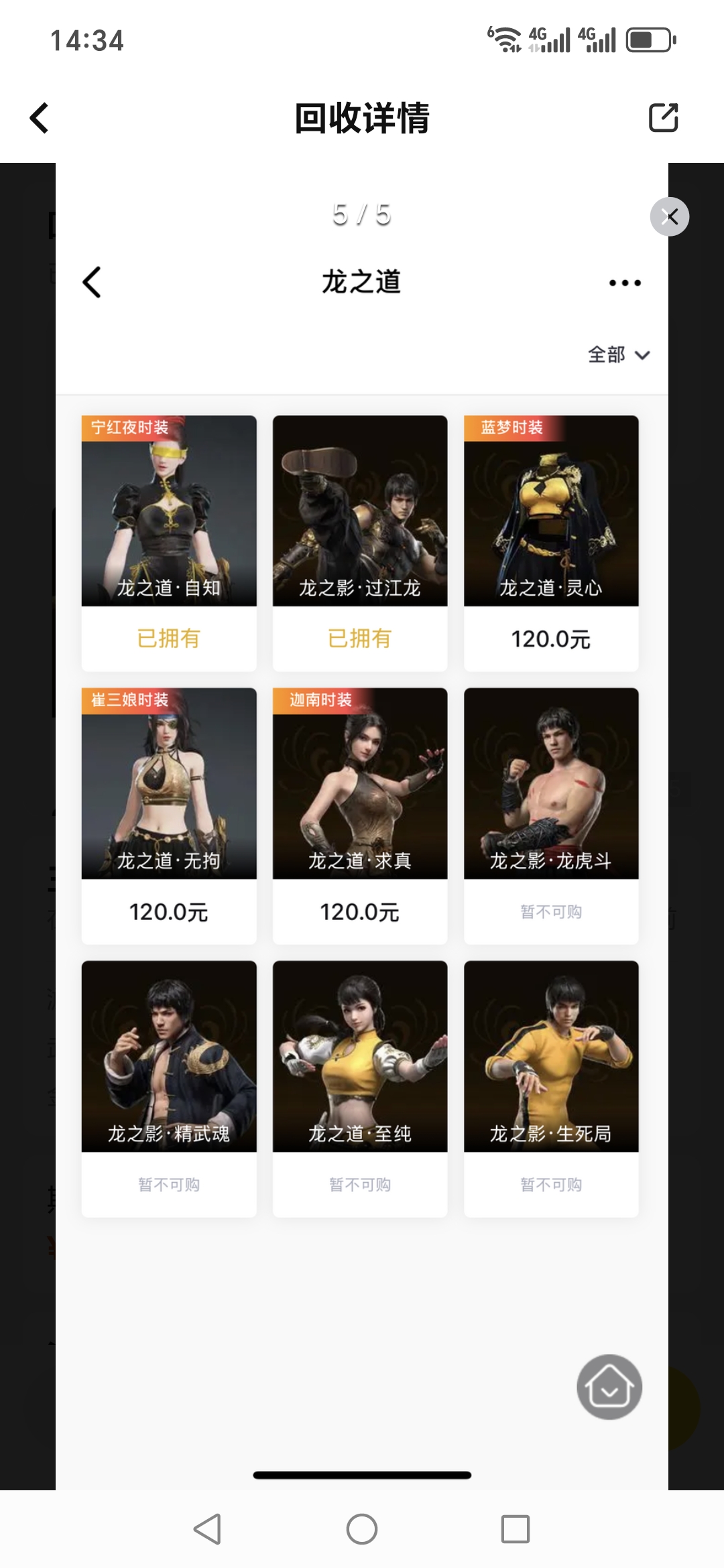Viewport: 724px width, 1568px height.
Task: Close the image preview overlay
Action: click(669, 216)
